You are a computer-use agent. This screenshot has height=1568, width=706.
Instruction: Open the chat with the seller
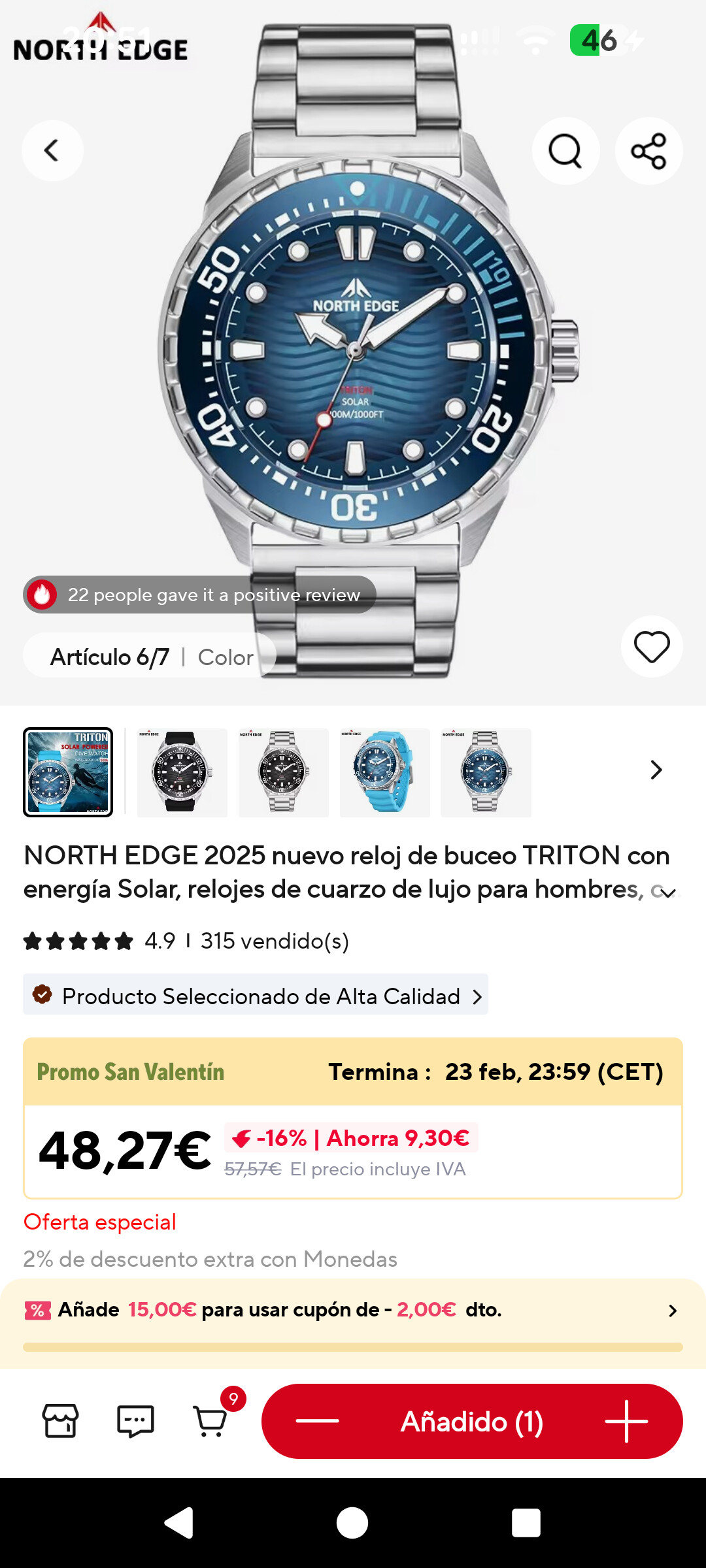(x=135, y=1421)
